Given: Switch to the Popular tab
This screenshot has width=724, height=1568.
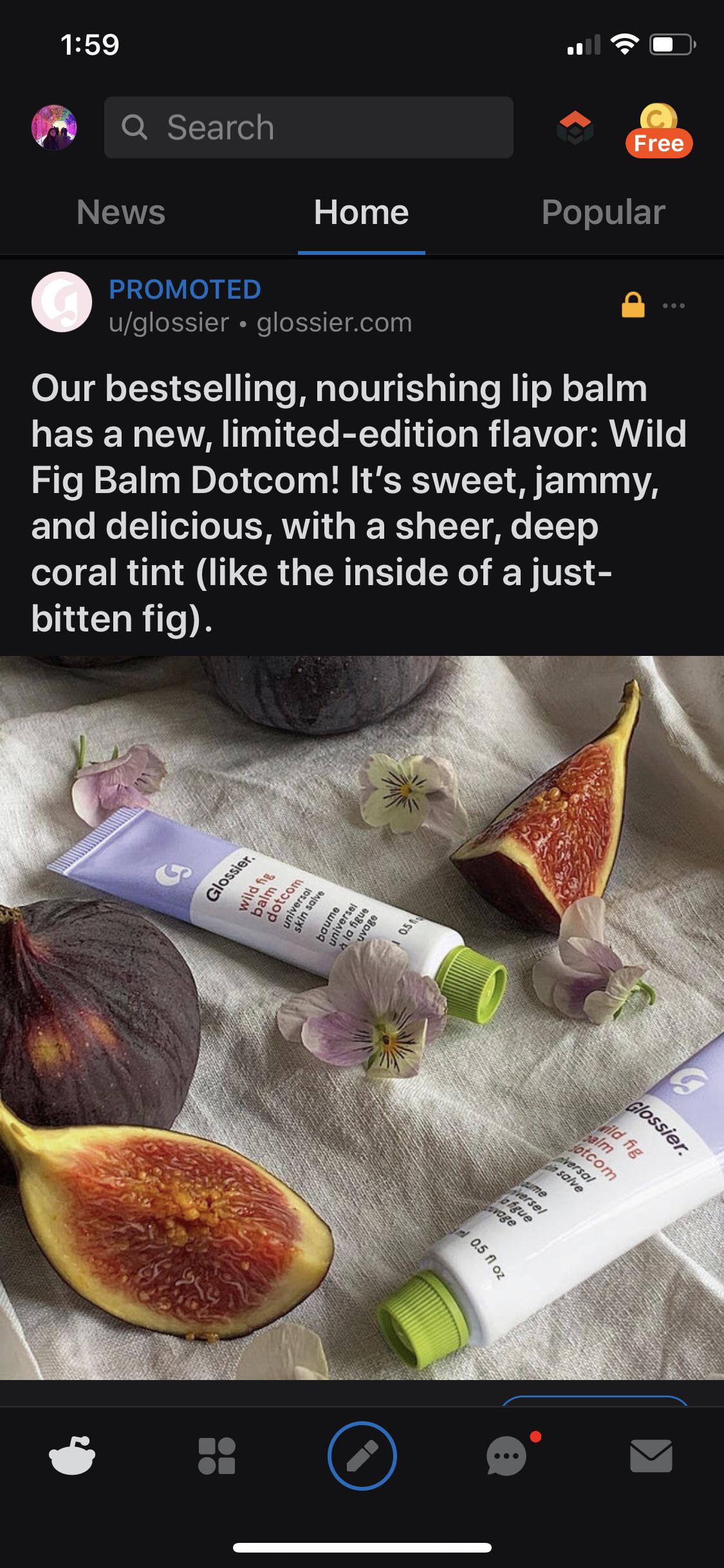Looking at the screenshot, I should pos(603,212).
